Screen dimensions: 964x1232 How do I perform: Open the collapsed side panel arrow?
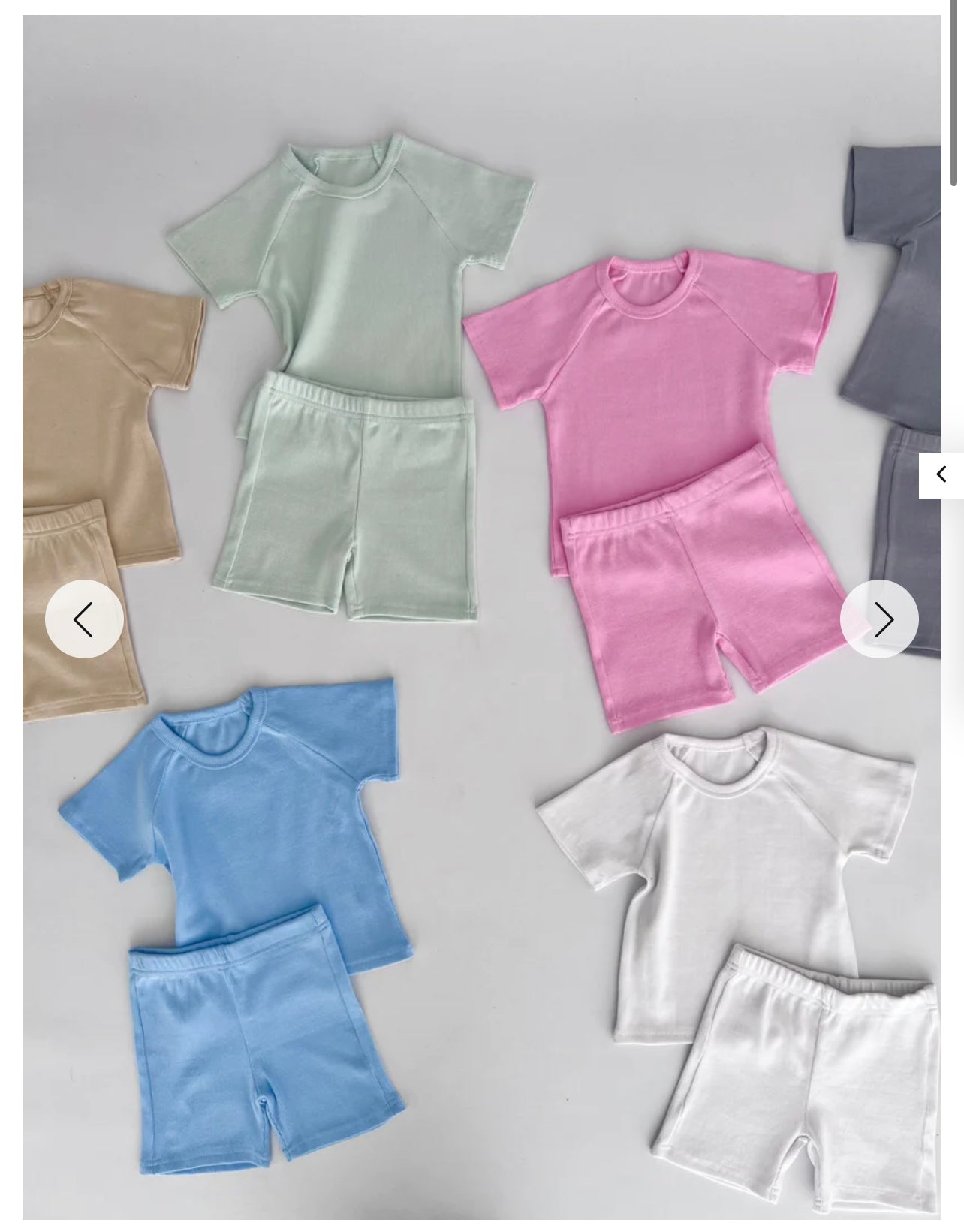click(x=941, y=475)
